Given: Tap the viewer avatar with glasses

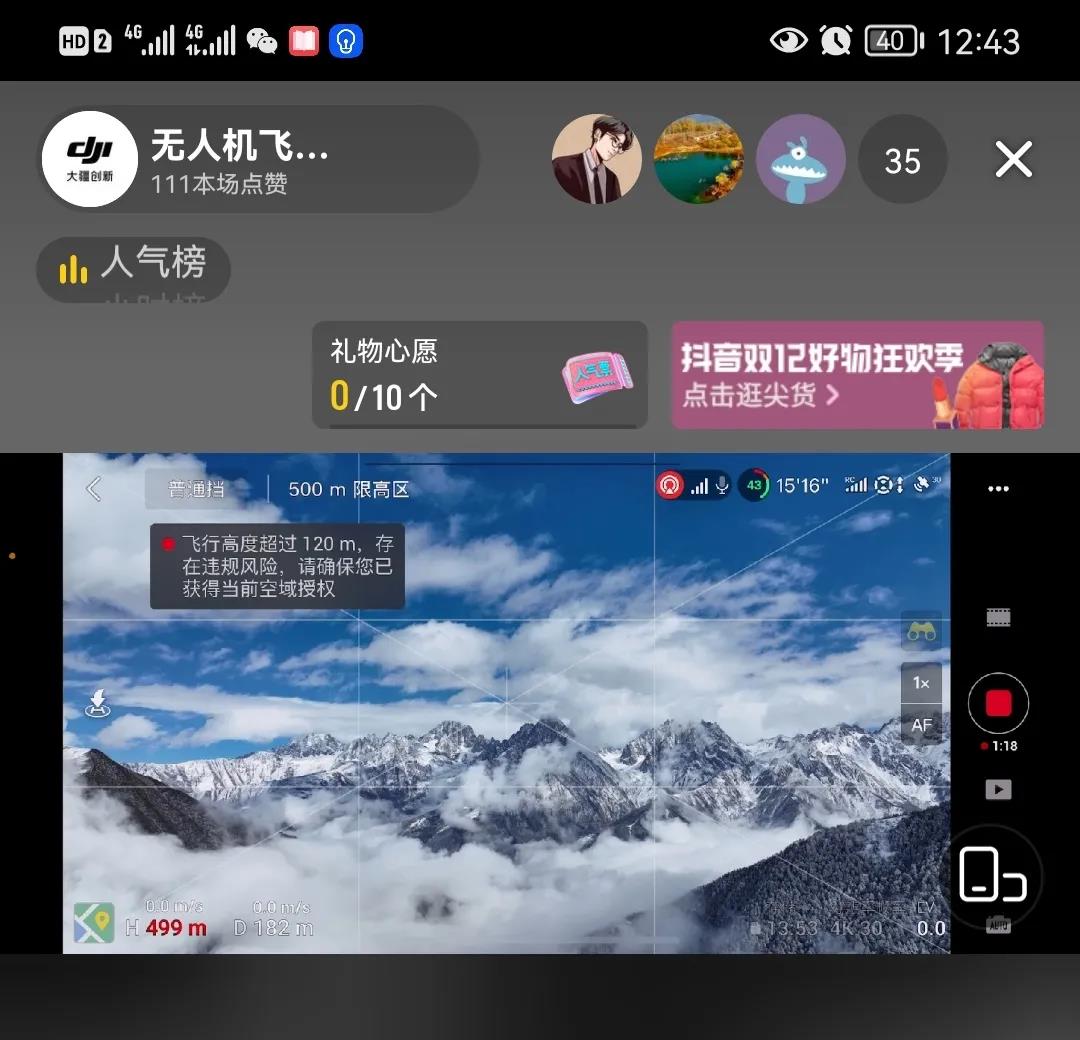Looking at the screenshot, I should click(x=597, y=160).
